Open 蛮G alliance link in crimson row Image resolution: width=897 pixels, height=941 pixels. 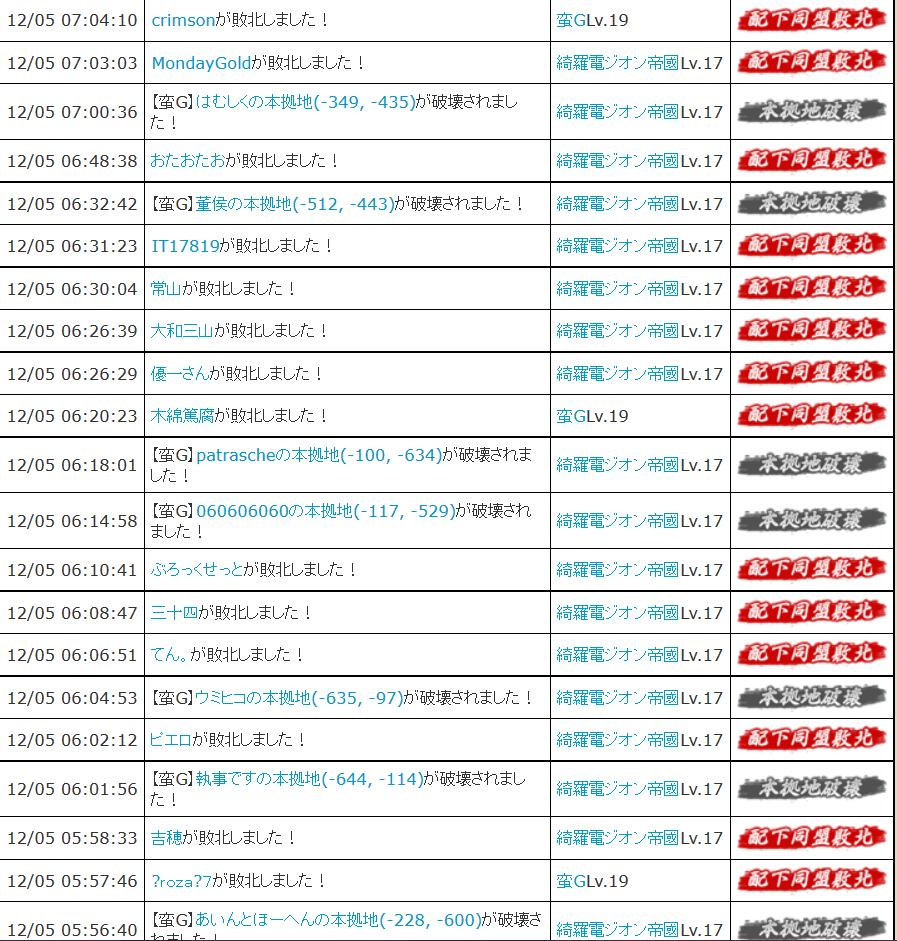click(x=571, y=20)
